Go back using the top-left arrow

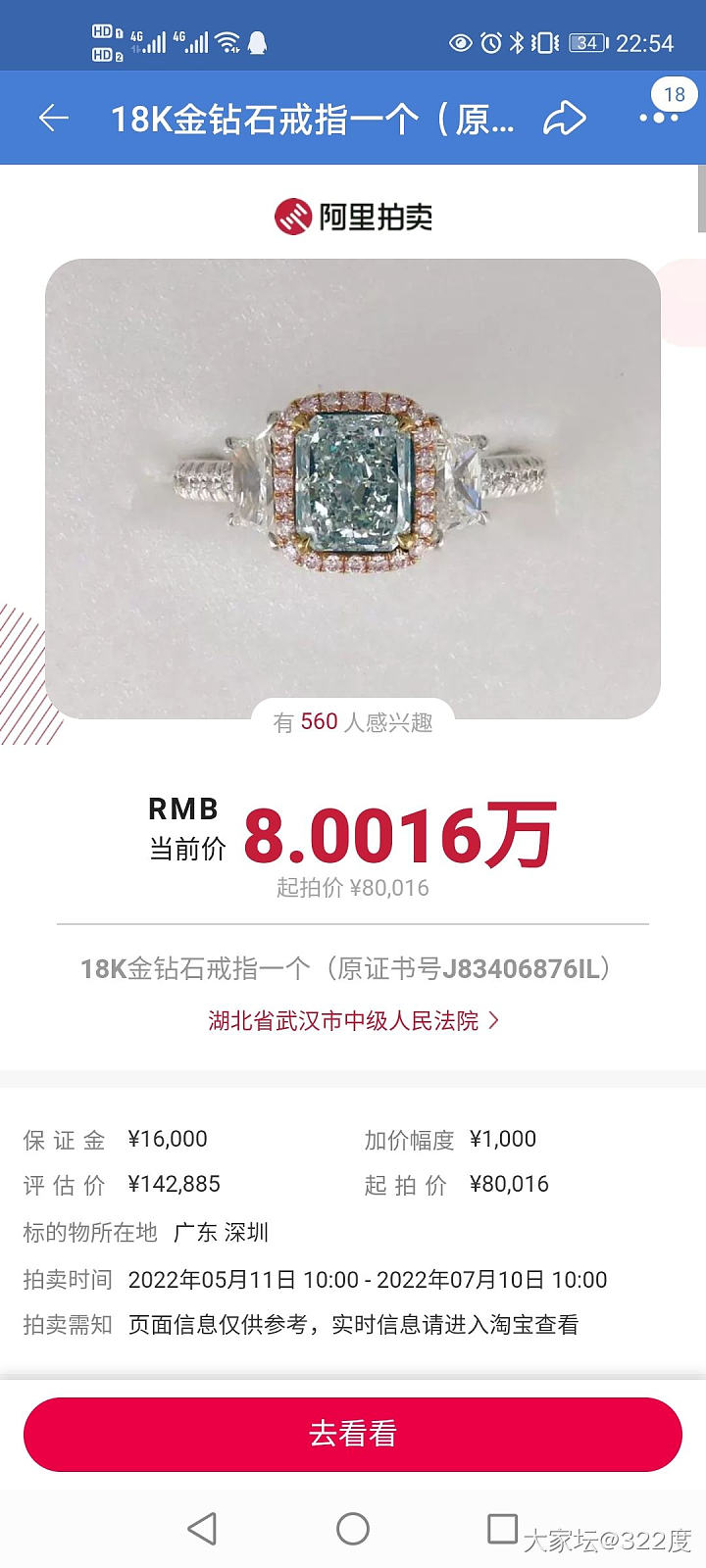pos(54,119)
